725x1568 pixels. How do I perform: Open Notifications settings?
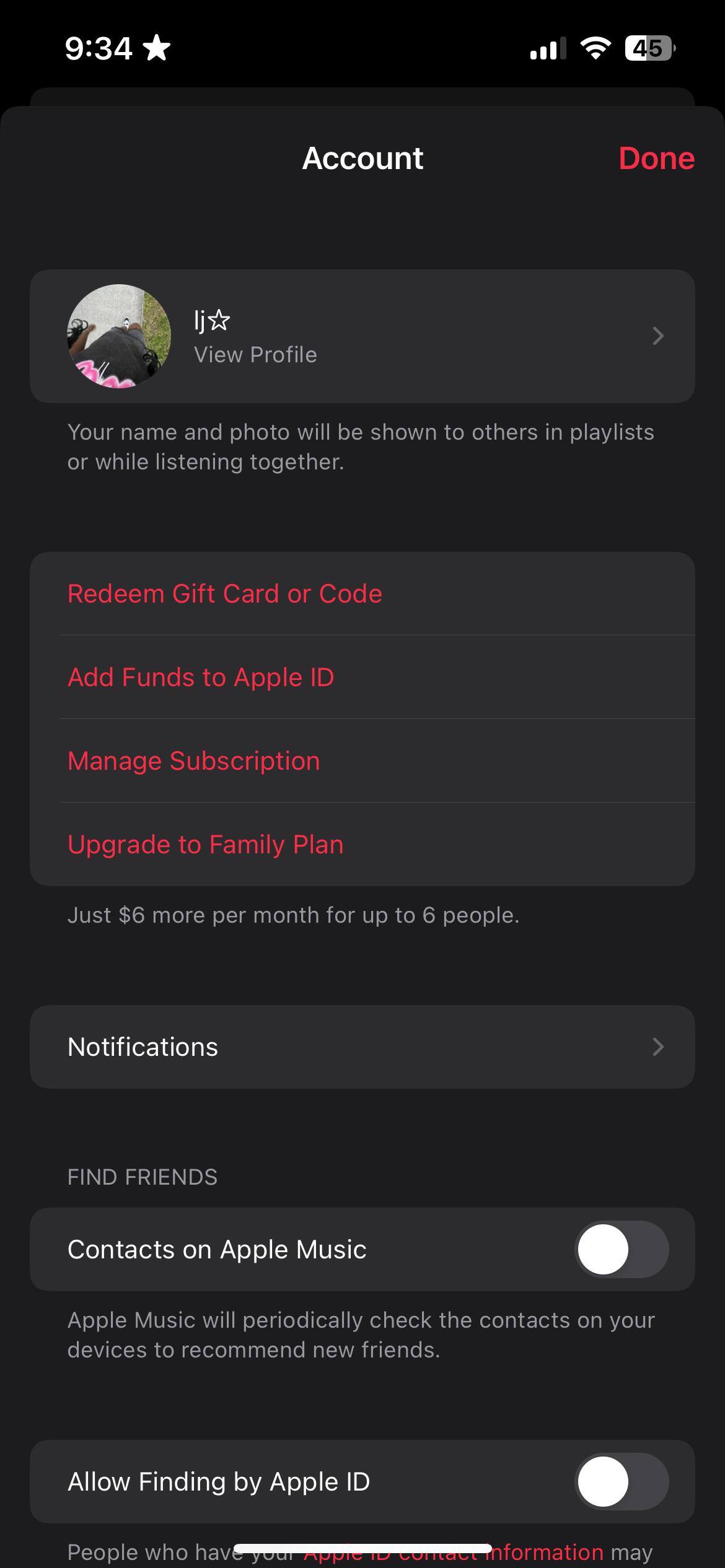click(x=362, y=1047)
